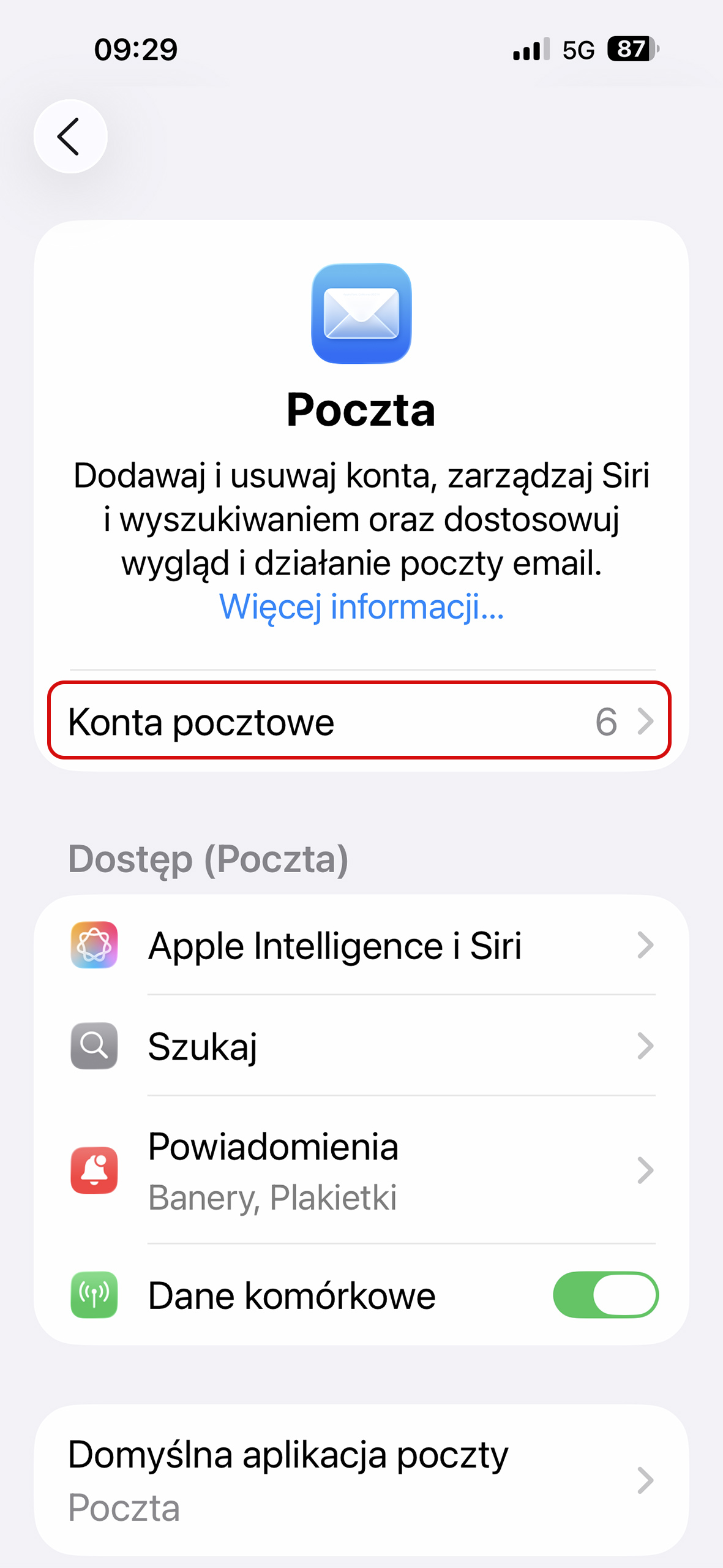Open Domyślna aplikacja poczty setting
The width and height of the screenshot is (723, 1568).
(x=361, y=1480)
